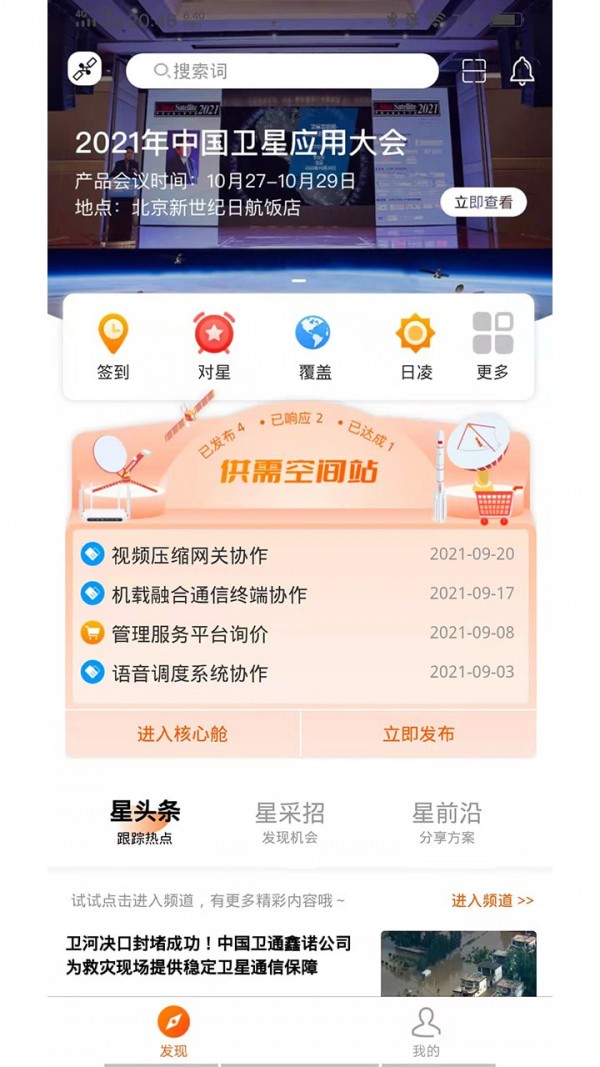Follow the 进入频道 >> link

492,900
